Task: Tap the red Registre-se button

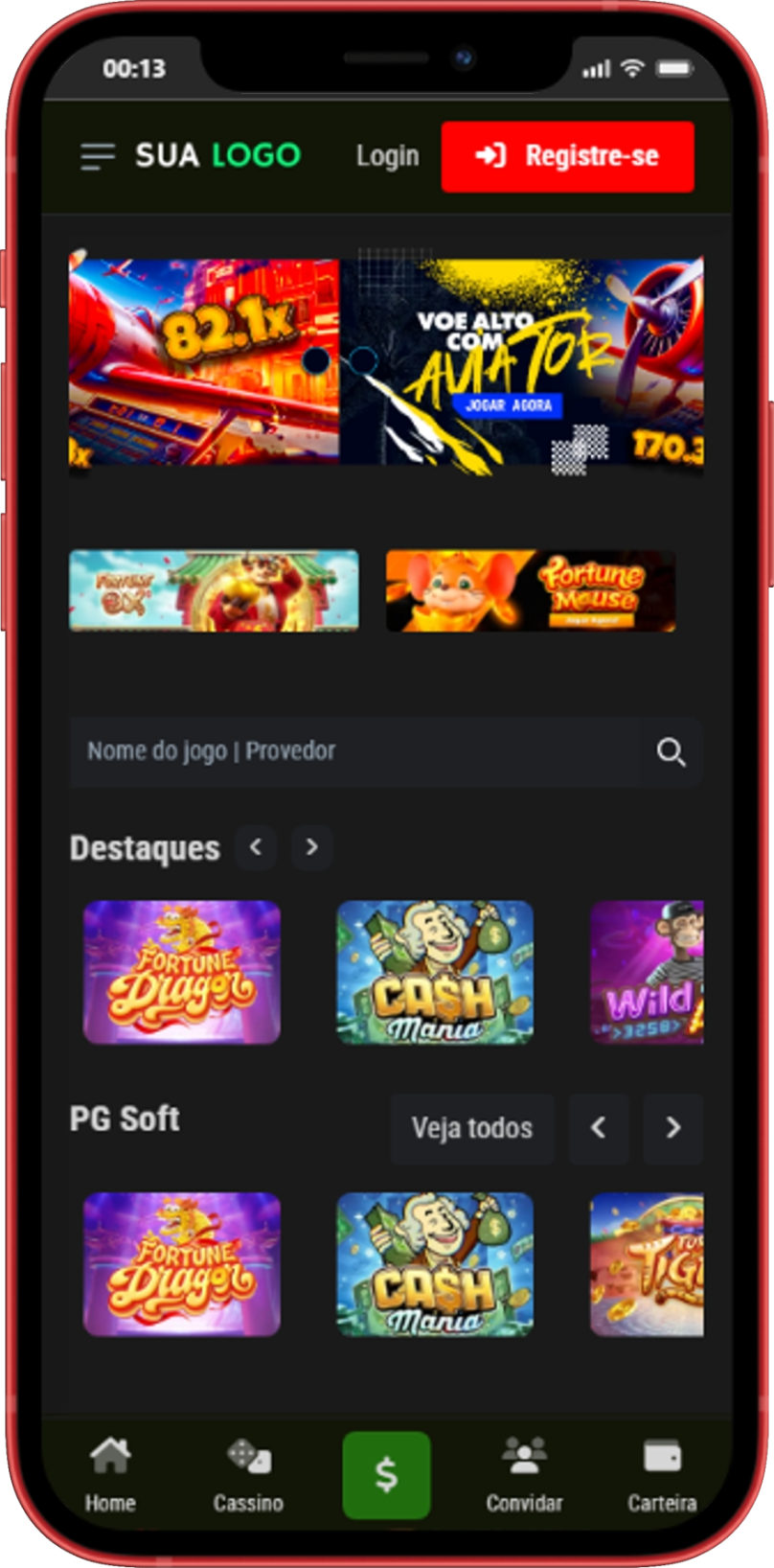Action: [567, 156]
